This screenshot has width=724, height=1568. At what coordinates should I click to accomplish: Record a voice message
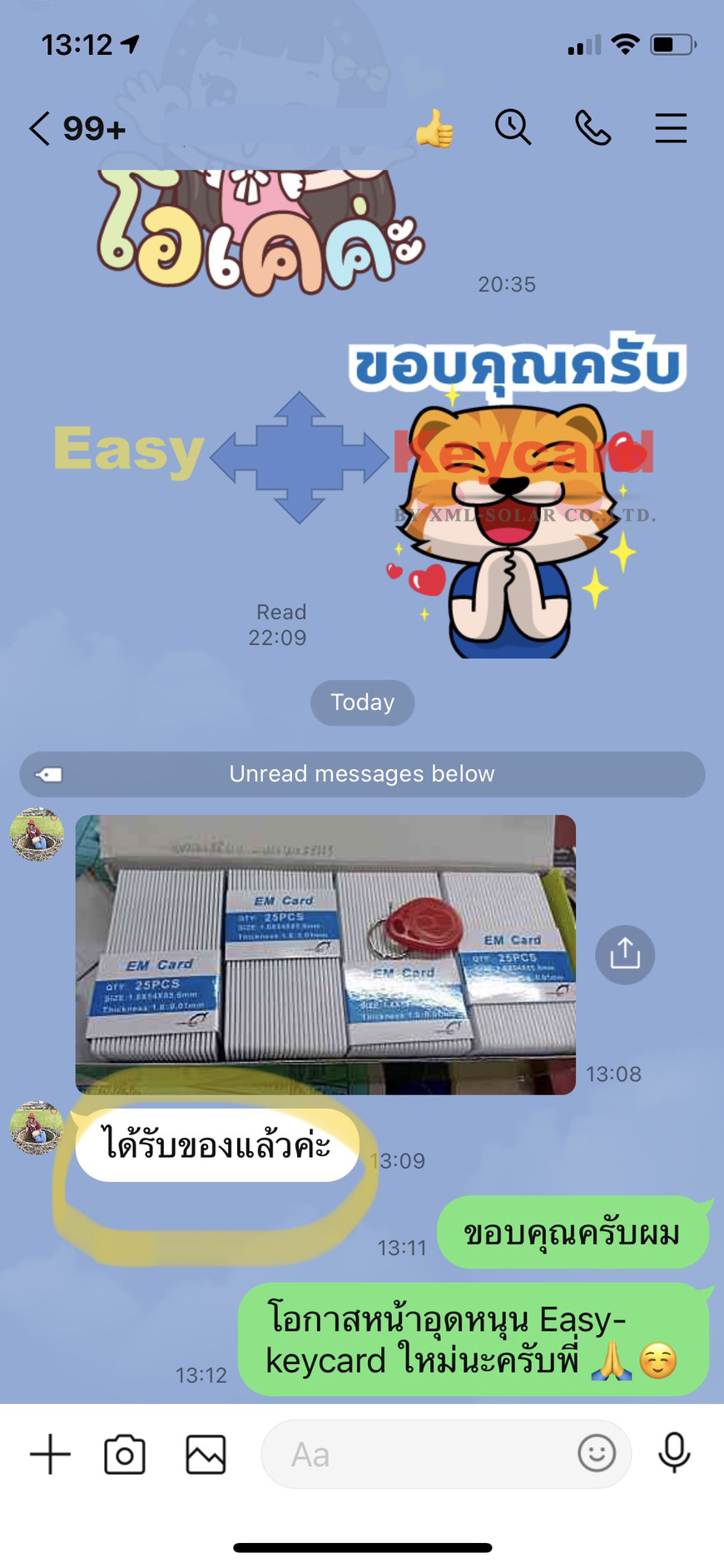pyautogui.click(x=673, y=1453)
